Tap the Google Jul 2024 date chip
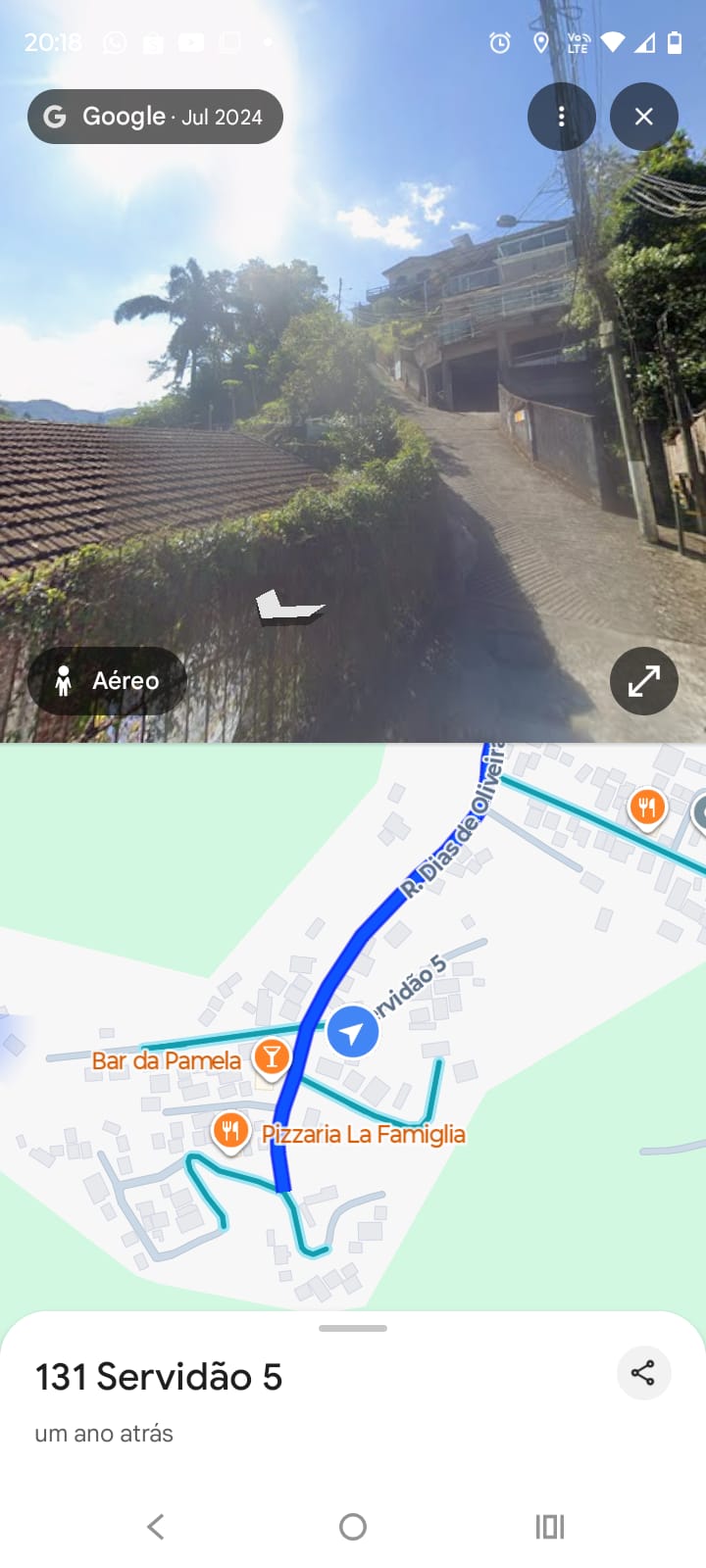The width and height of the screenshot is (706, 1568). coord(155,117)
